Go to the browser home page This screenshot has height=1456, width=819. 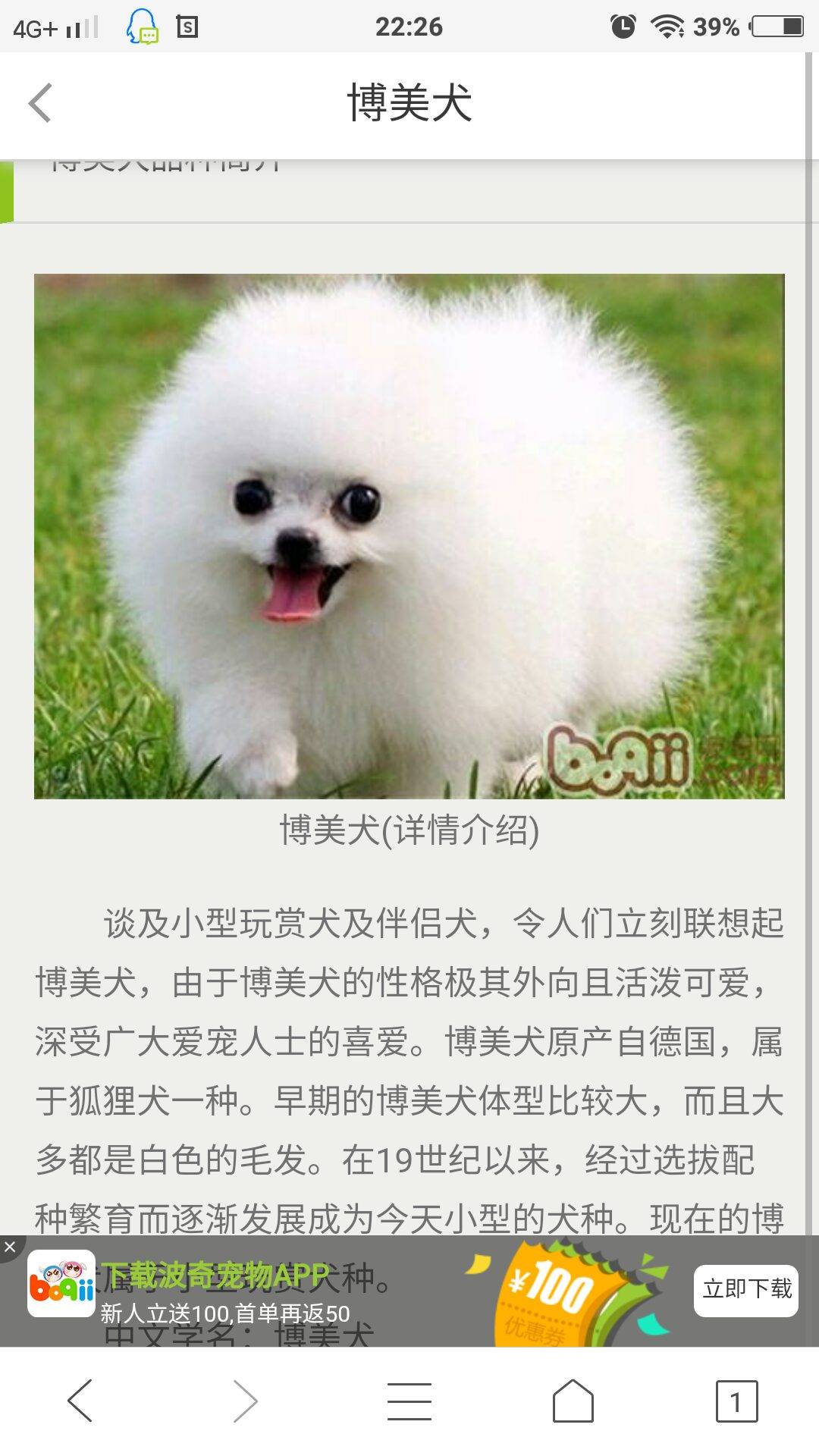point(573,1400)
